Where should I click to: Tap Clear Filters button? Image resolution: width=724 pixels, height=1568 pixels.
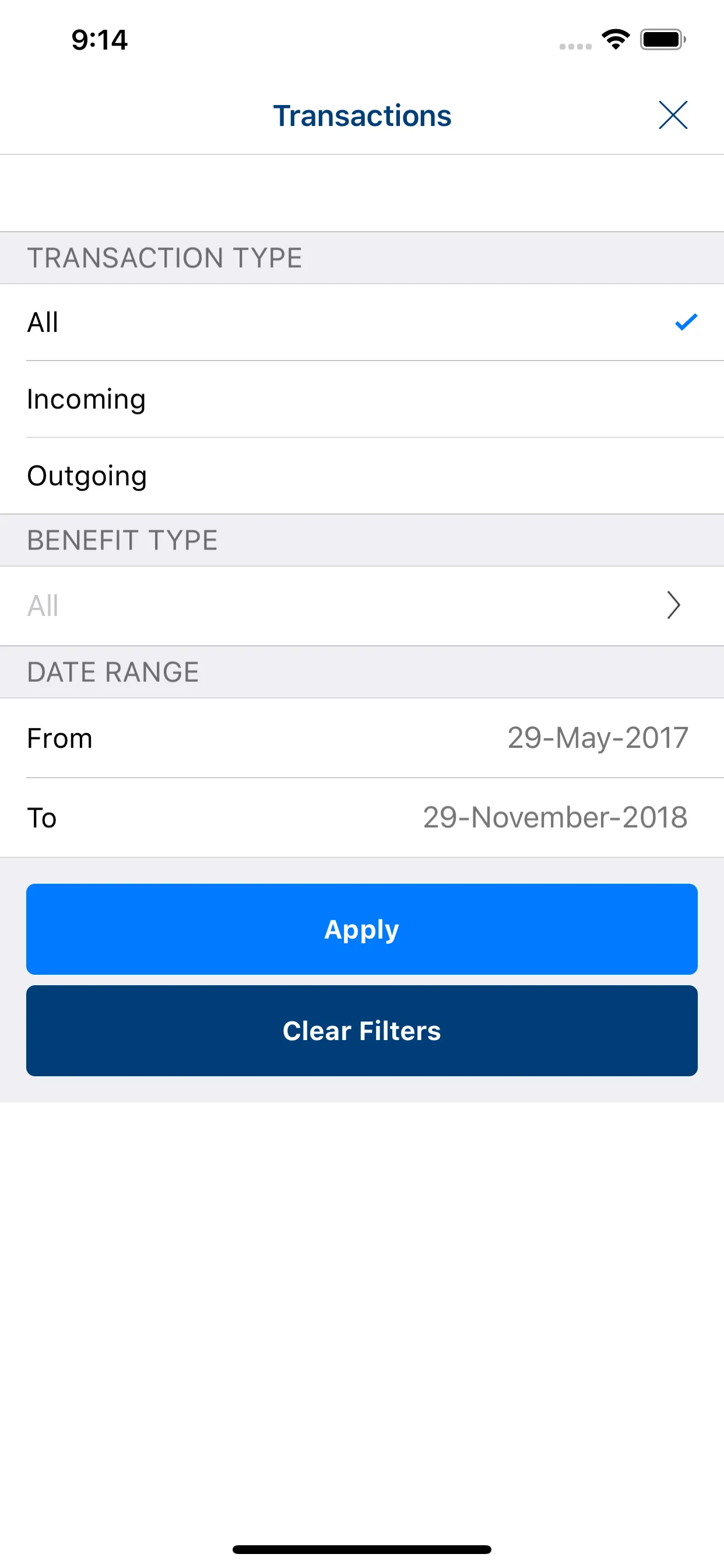[x=361, y=1031]
